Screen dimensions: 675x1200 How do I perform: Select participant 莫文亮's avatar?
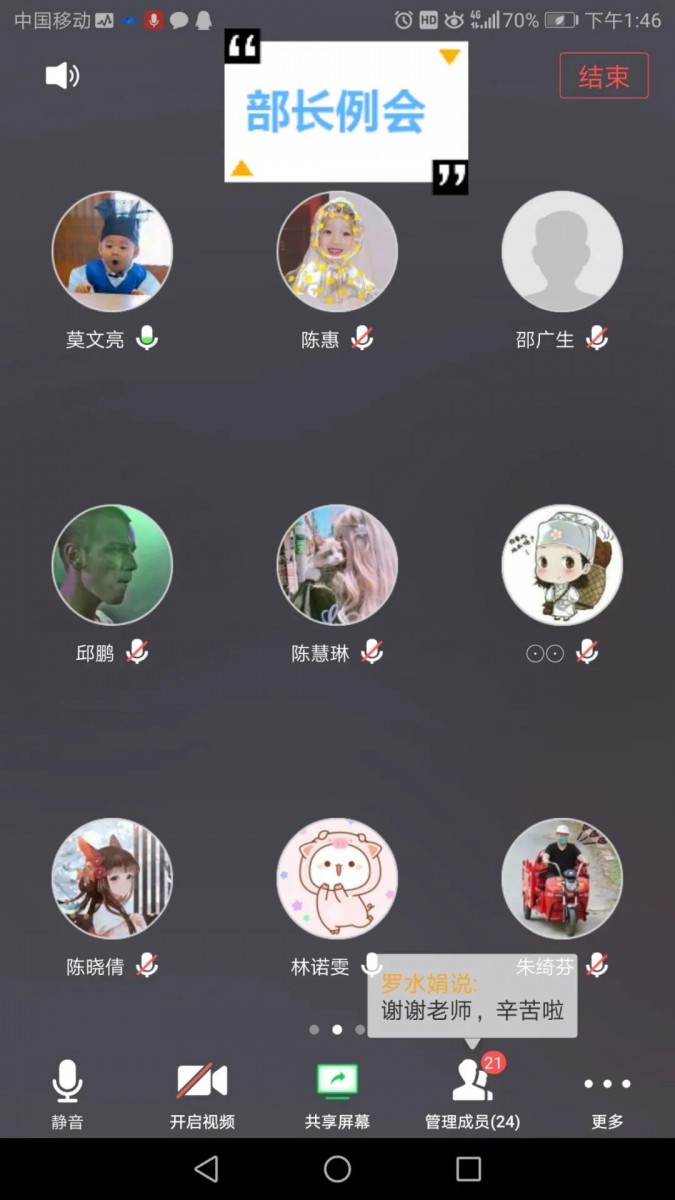pos(112,252)
